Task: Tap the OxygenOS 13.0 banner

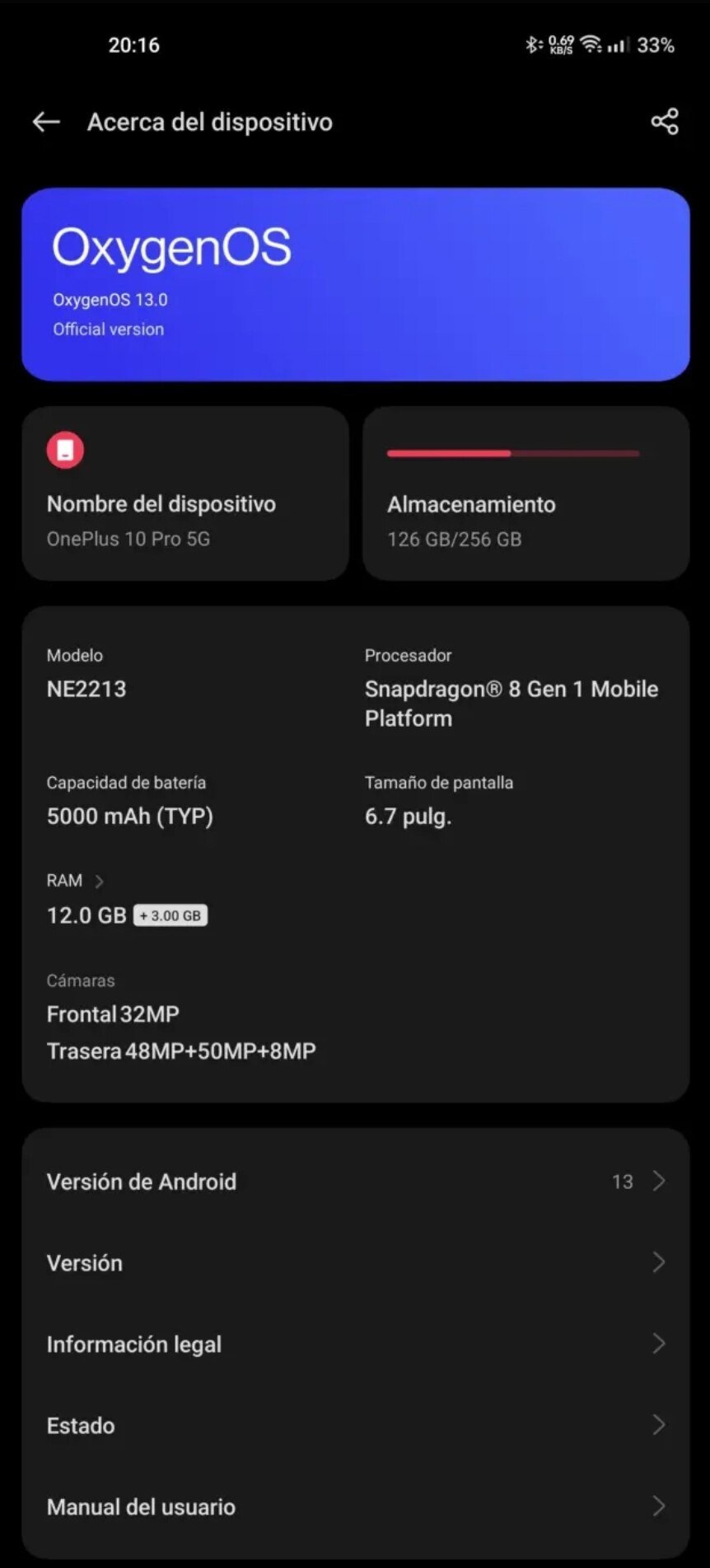Action: pyautogui.click(x=354, y=283)
